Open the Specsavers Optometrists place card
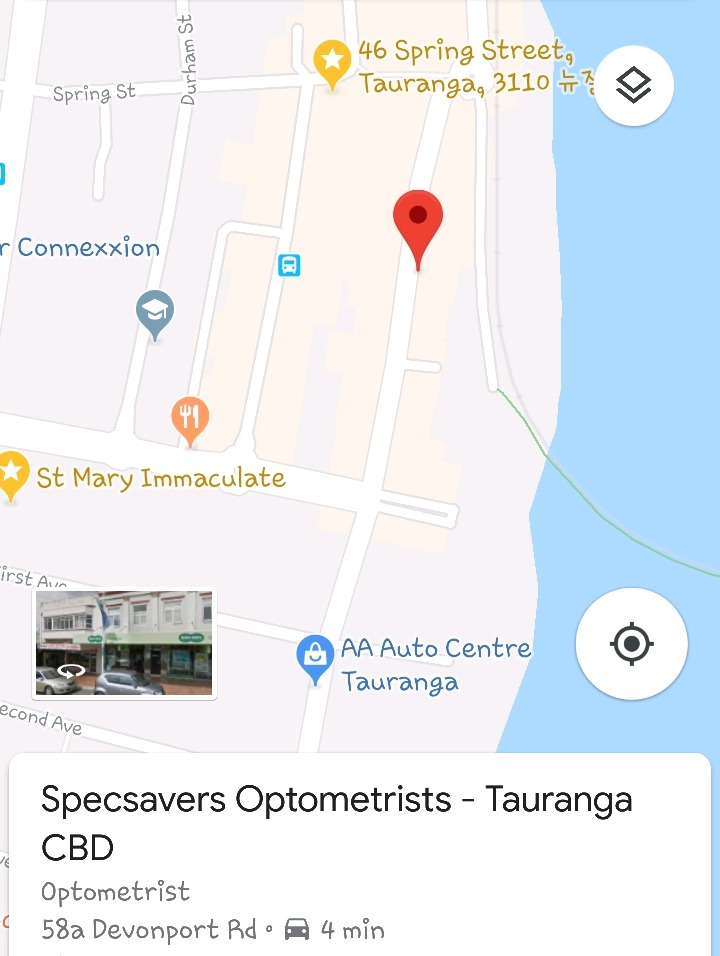 336,823
